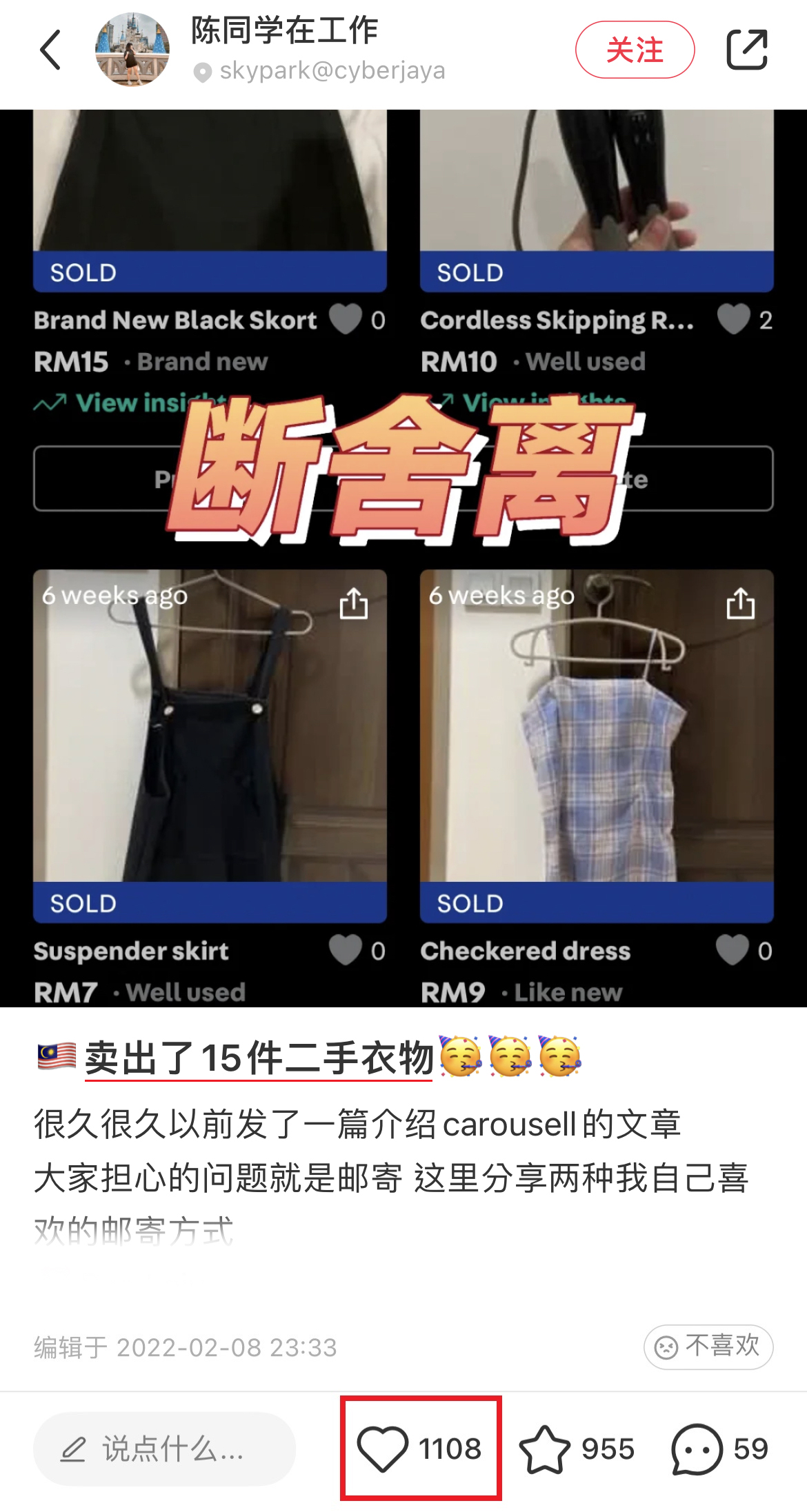Open the skypark@cyberjaya location tag
Viewport: 807px width, 1512px height.
coord(321,71)
